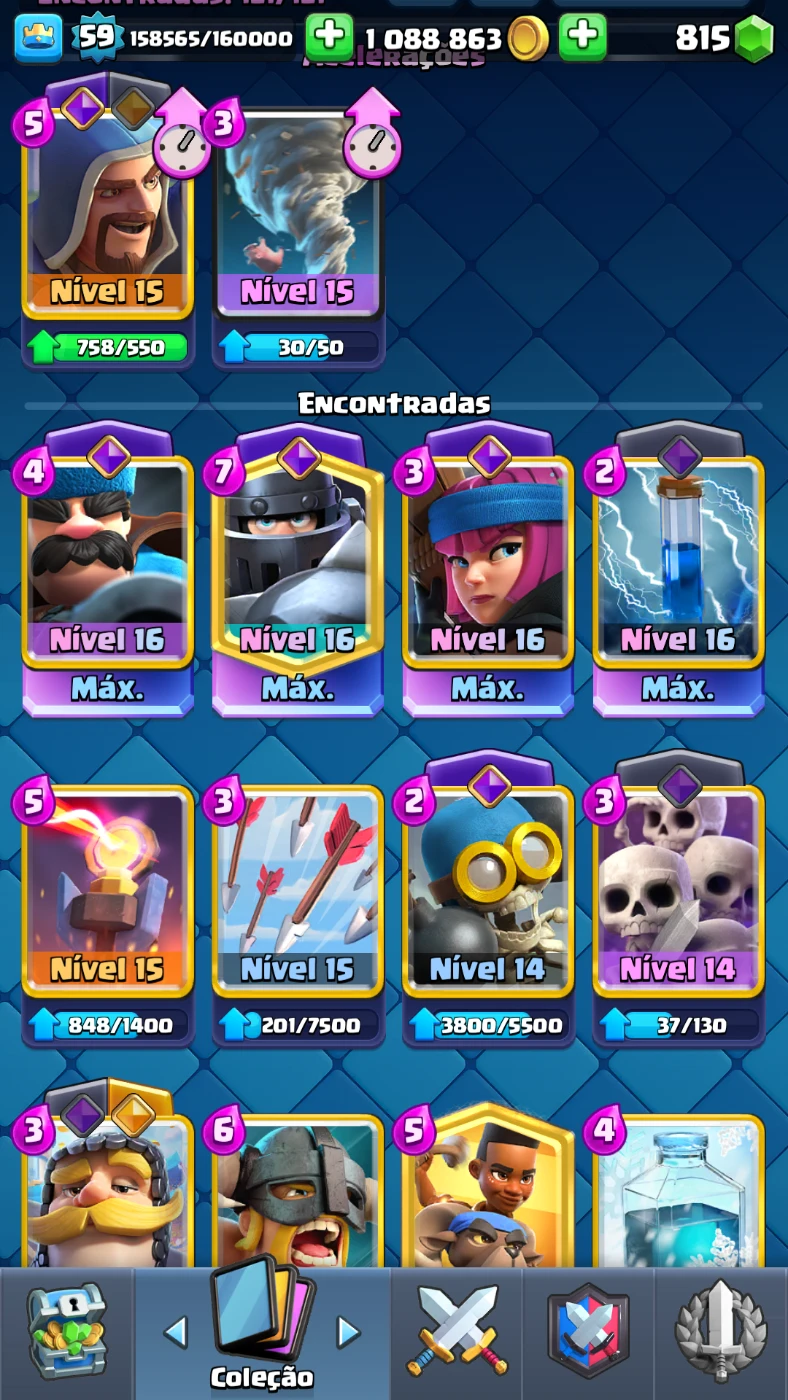Select the Arrows card 201/7500

point(297,890)
